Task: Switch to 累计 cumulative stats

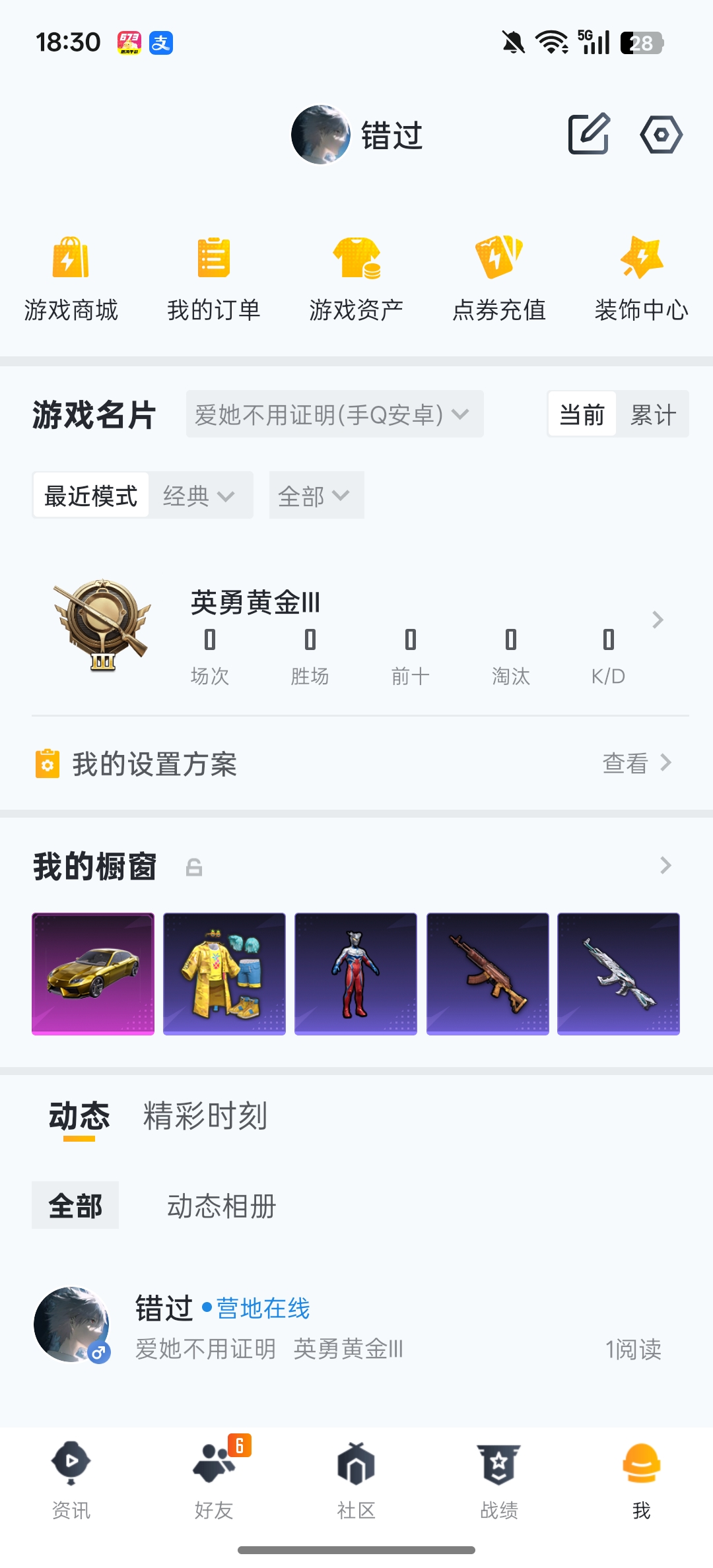Action: (653, 414)
